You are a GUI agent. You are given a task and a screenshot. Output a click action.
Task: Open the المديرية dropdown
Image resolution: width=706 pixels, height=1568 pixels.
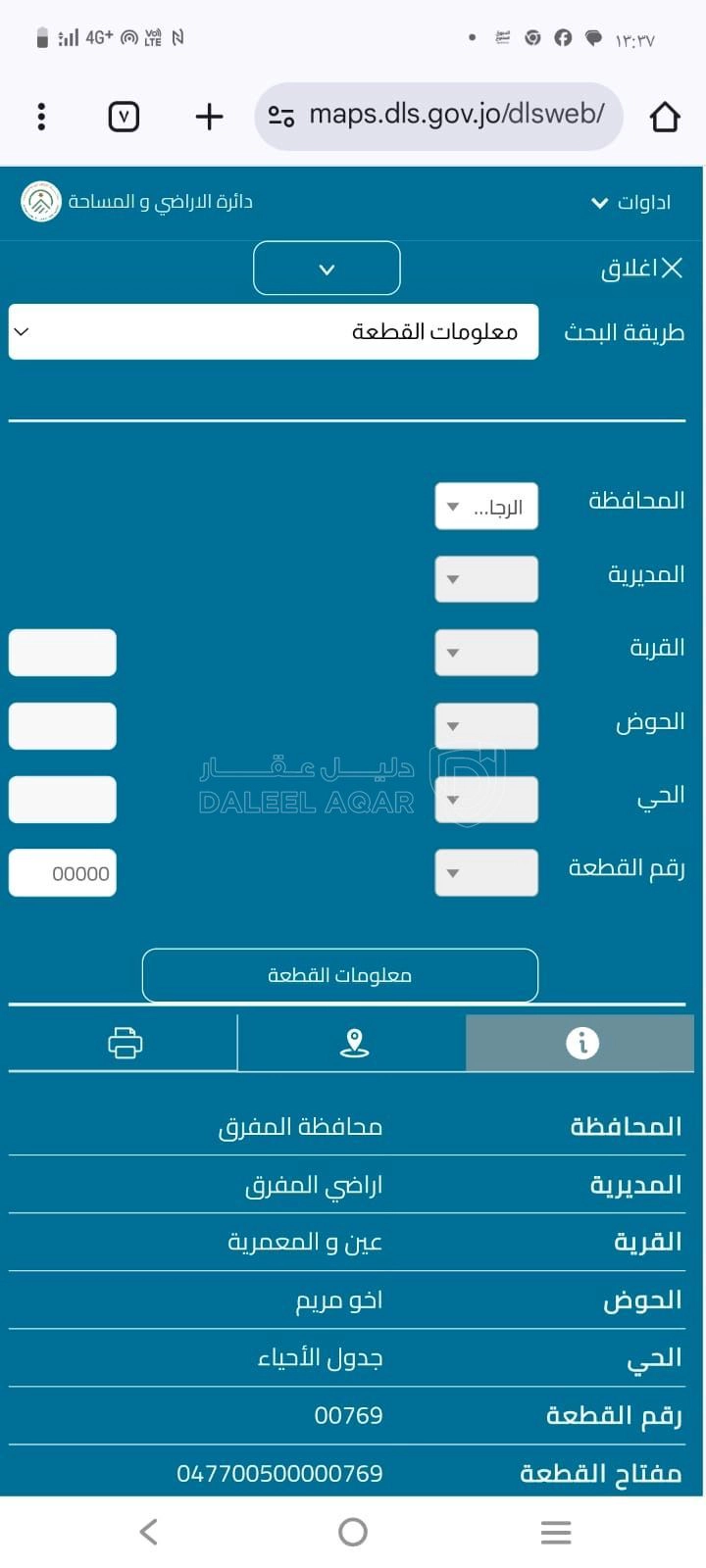(486, 579)
